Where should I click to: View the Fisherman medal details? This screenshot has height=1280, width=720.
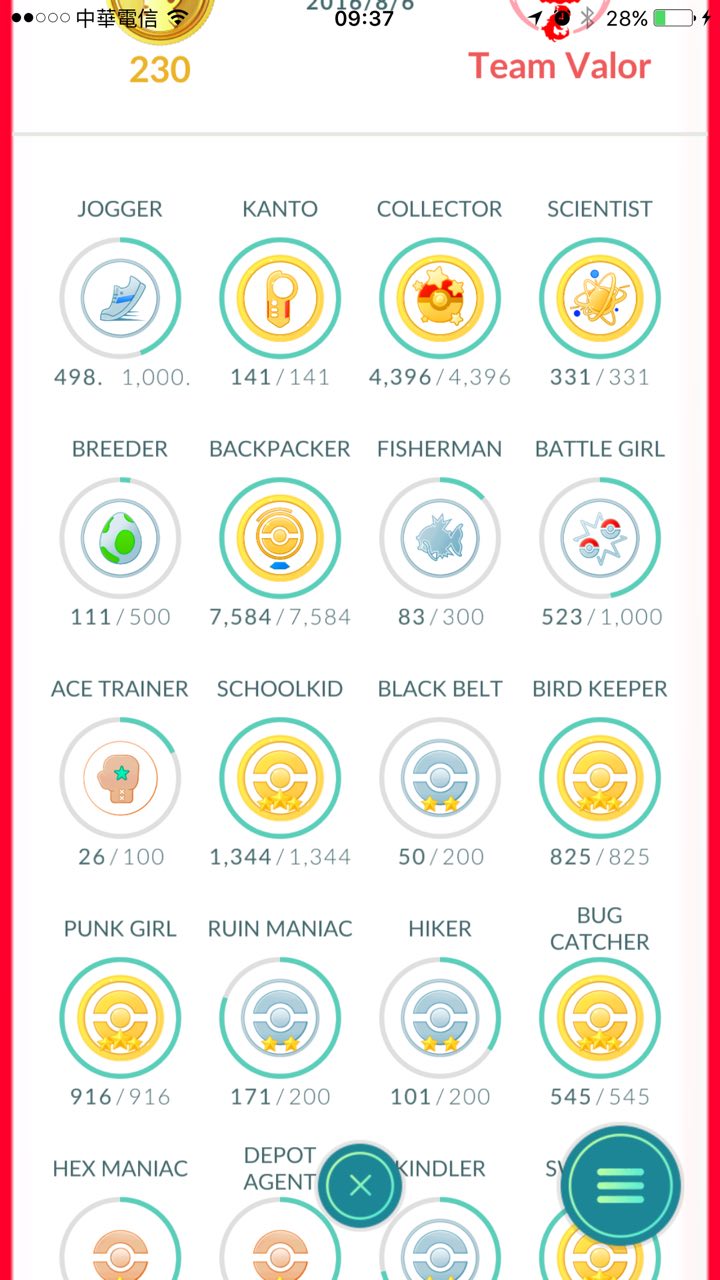[440, 538]
